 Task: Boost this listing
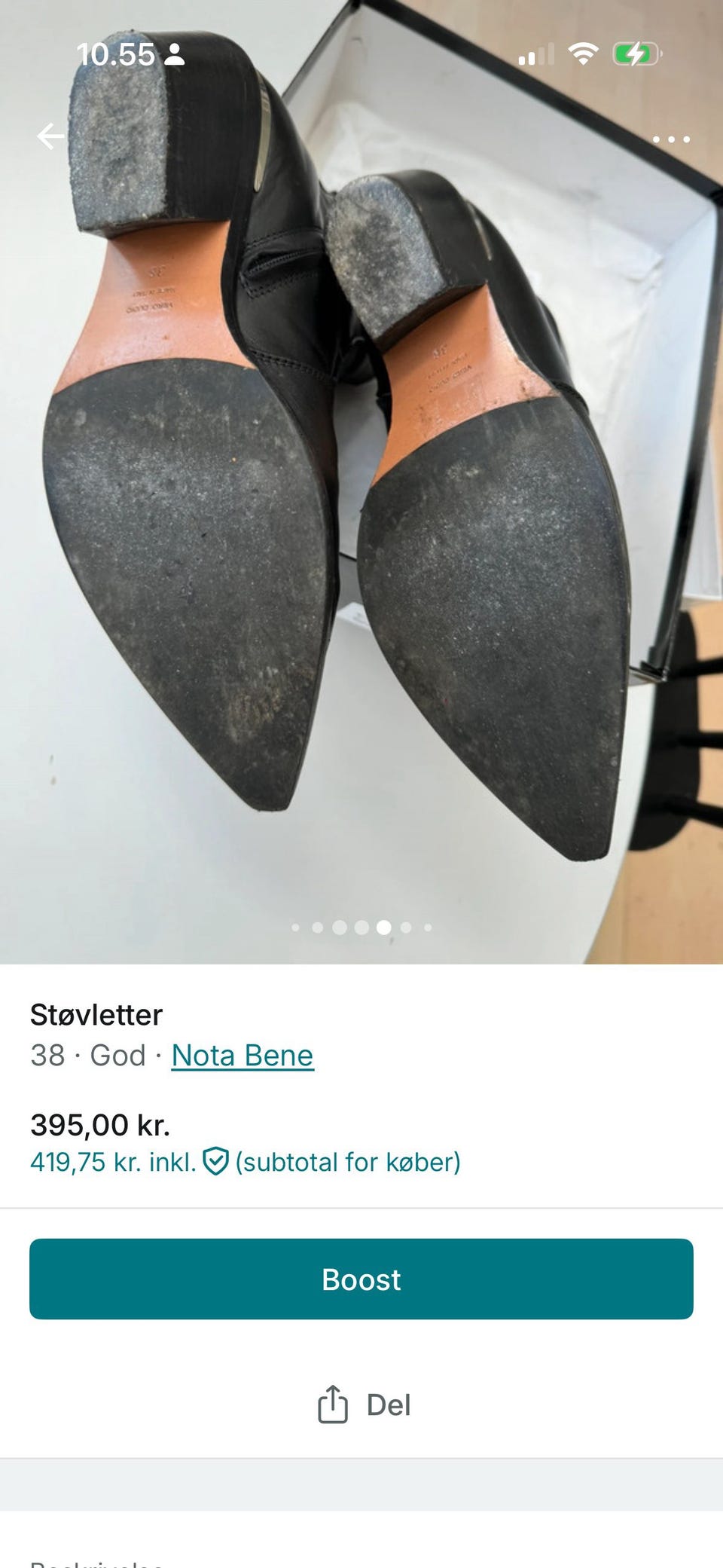(x=361, y=1279)
